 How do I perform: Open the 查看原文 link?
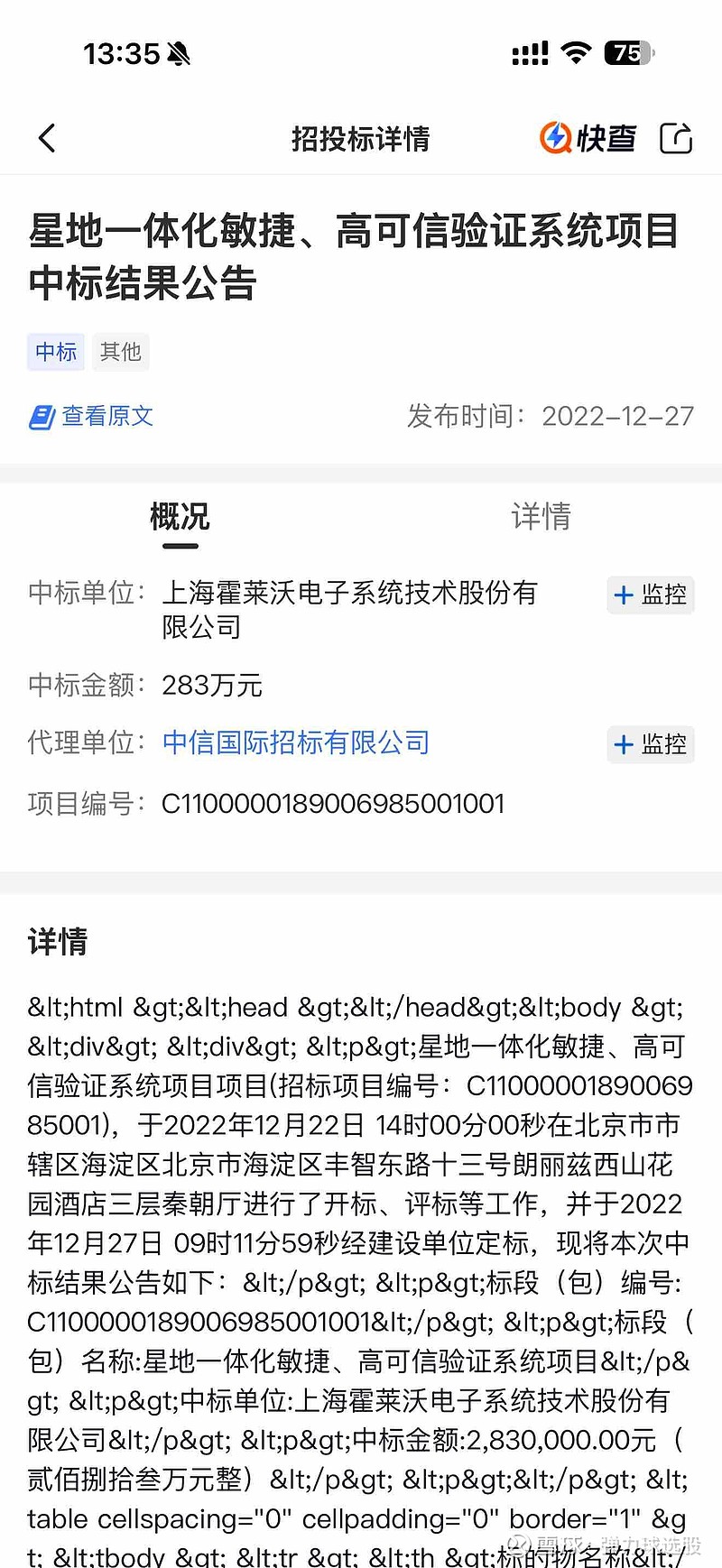point(106,416)
